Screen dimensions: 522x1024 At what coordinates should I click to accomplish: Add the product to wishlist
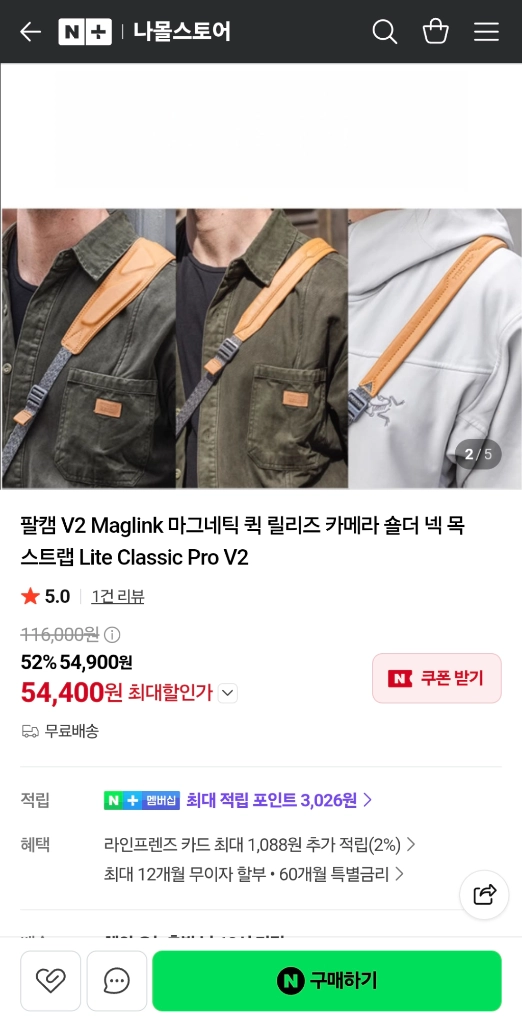pyautogui.click(x=50, y=980)
